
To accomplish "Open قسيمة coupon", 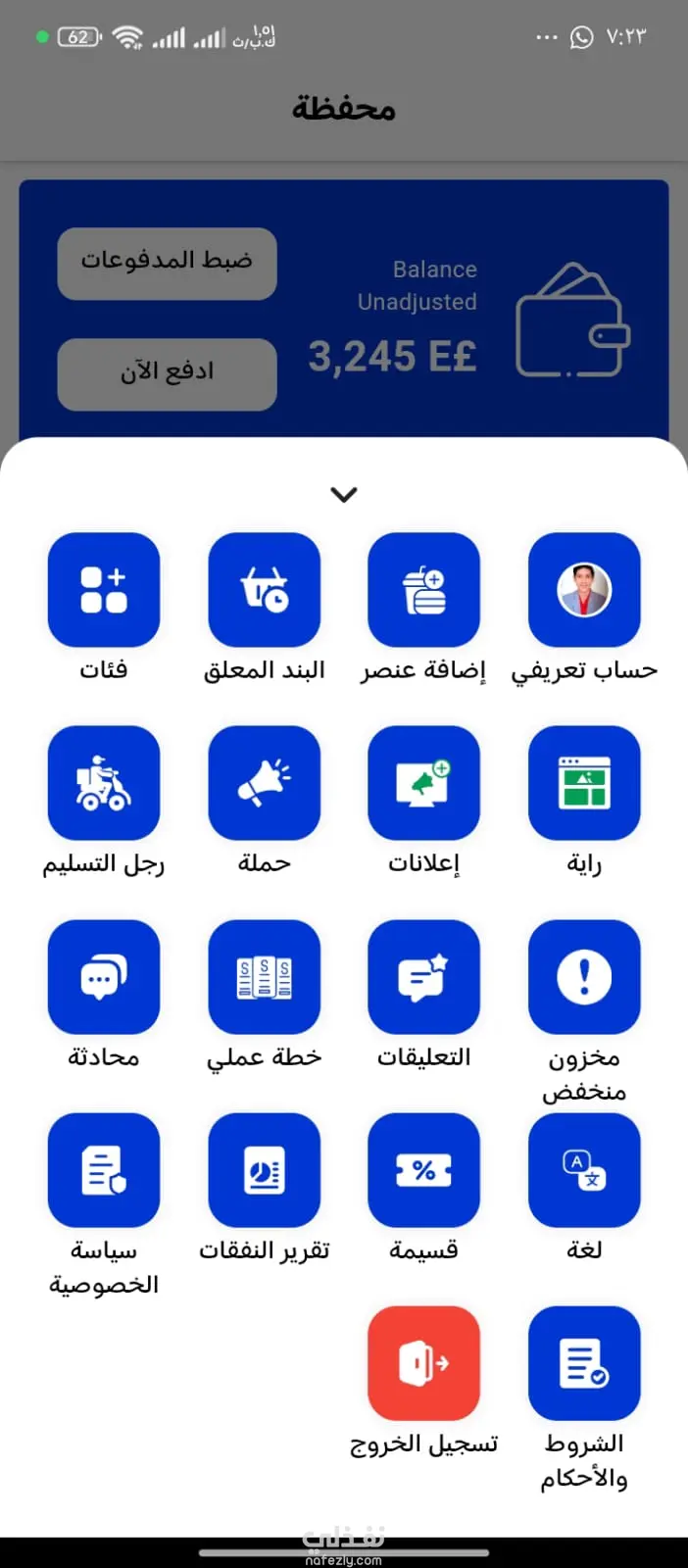I will [423, 1170].
